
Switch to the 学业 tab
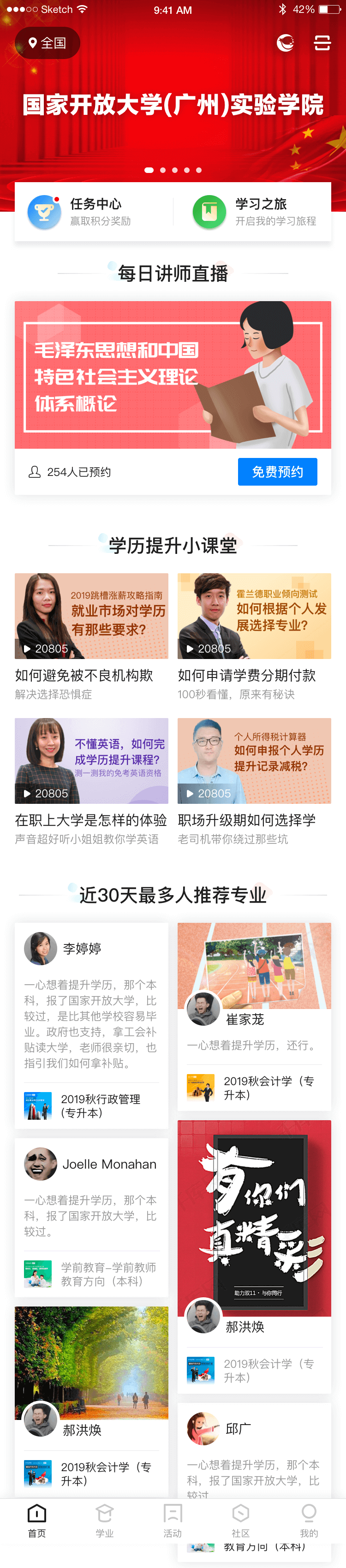105,1520
